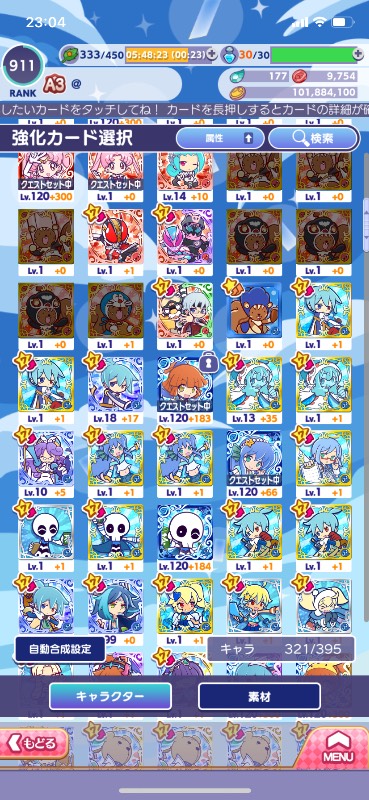Pick the card Lv.14 +10
369x800 pixels.
[185, 177]
